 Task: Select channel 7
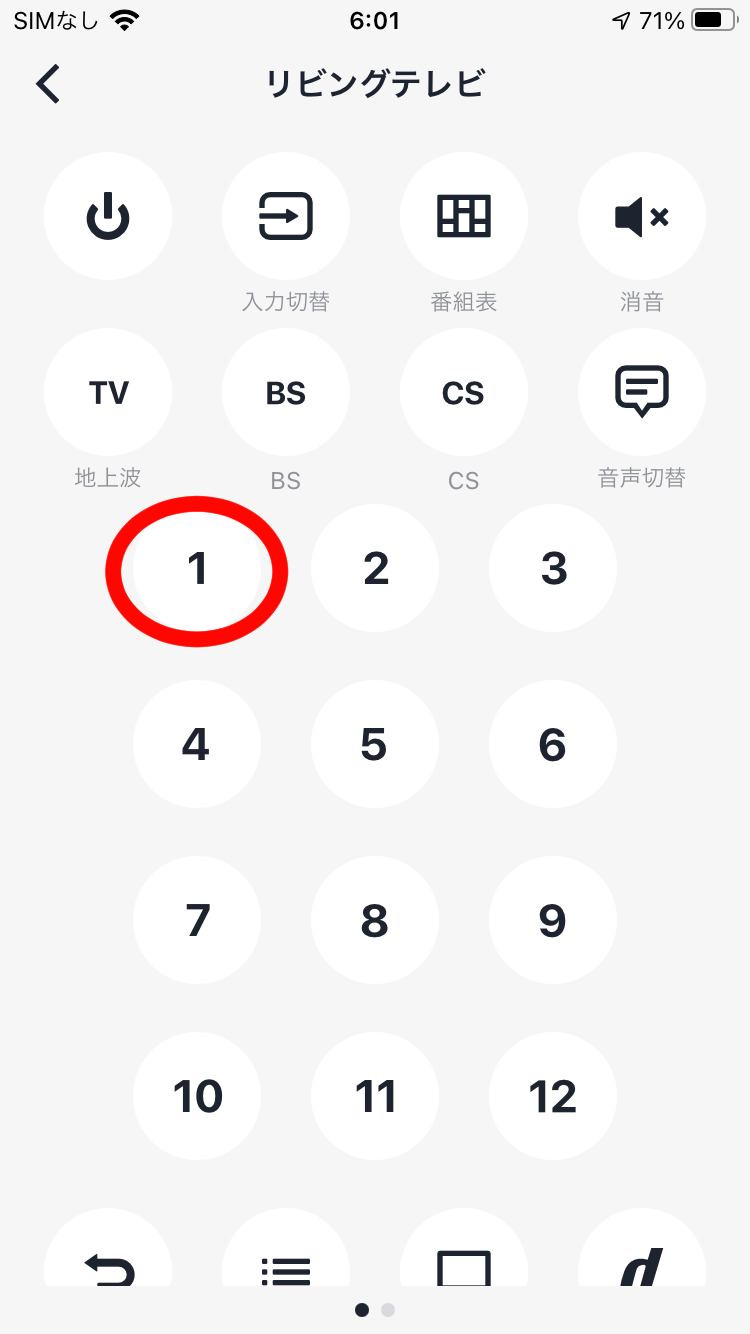pos(197,920)
